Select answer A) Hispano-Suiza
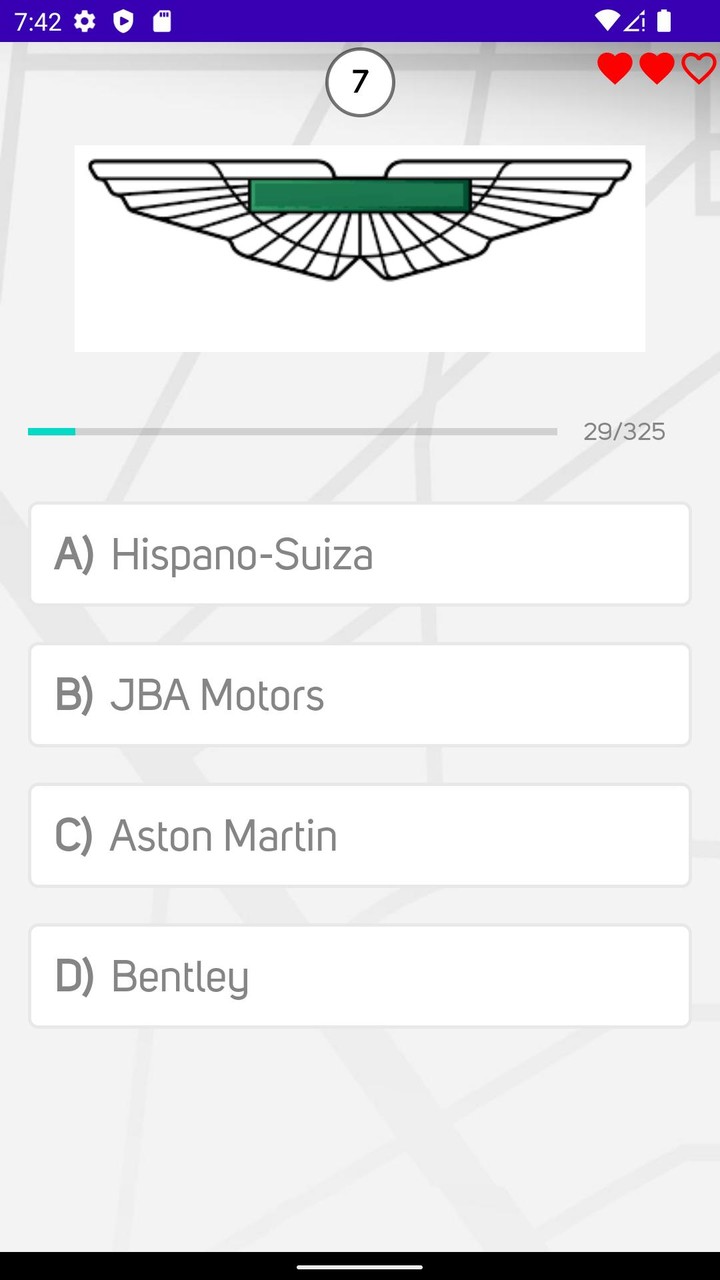Image resolution: width=720 pixels, height=1280 pixels. (360, 554)
